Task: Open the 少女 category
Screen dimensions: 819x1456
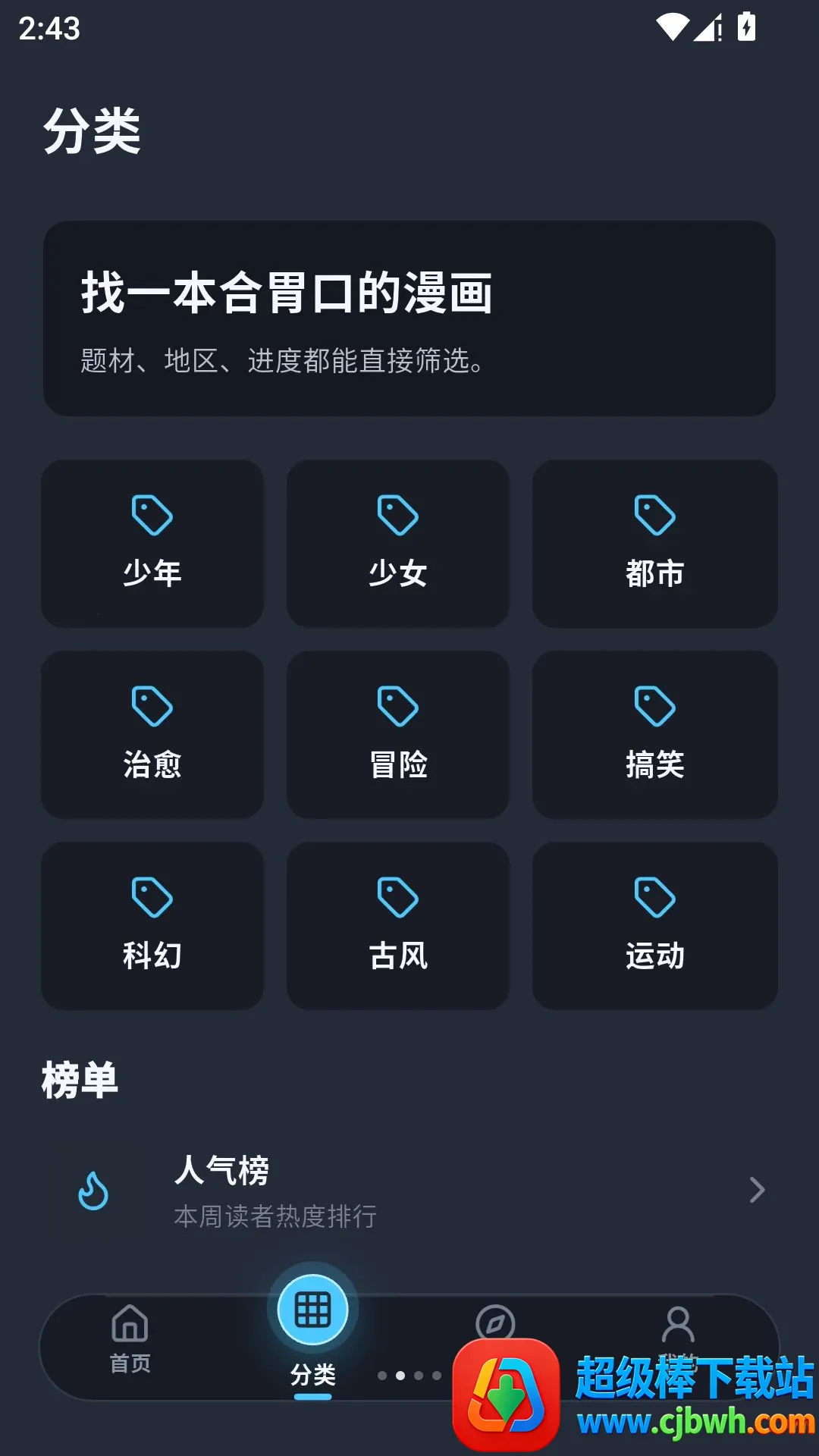Action: coord(398,543)
